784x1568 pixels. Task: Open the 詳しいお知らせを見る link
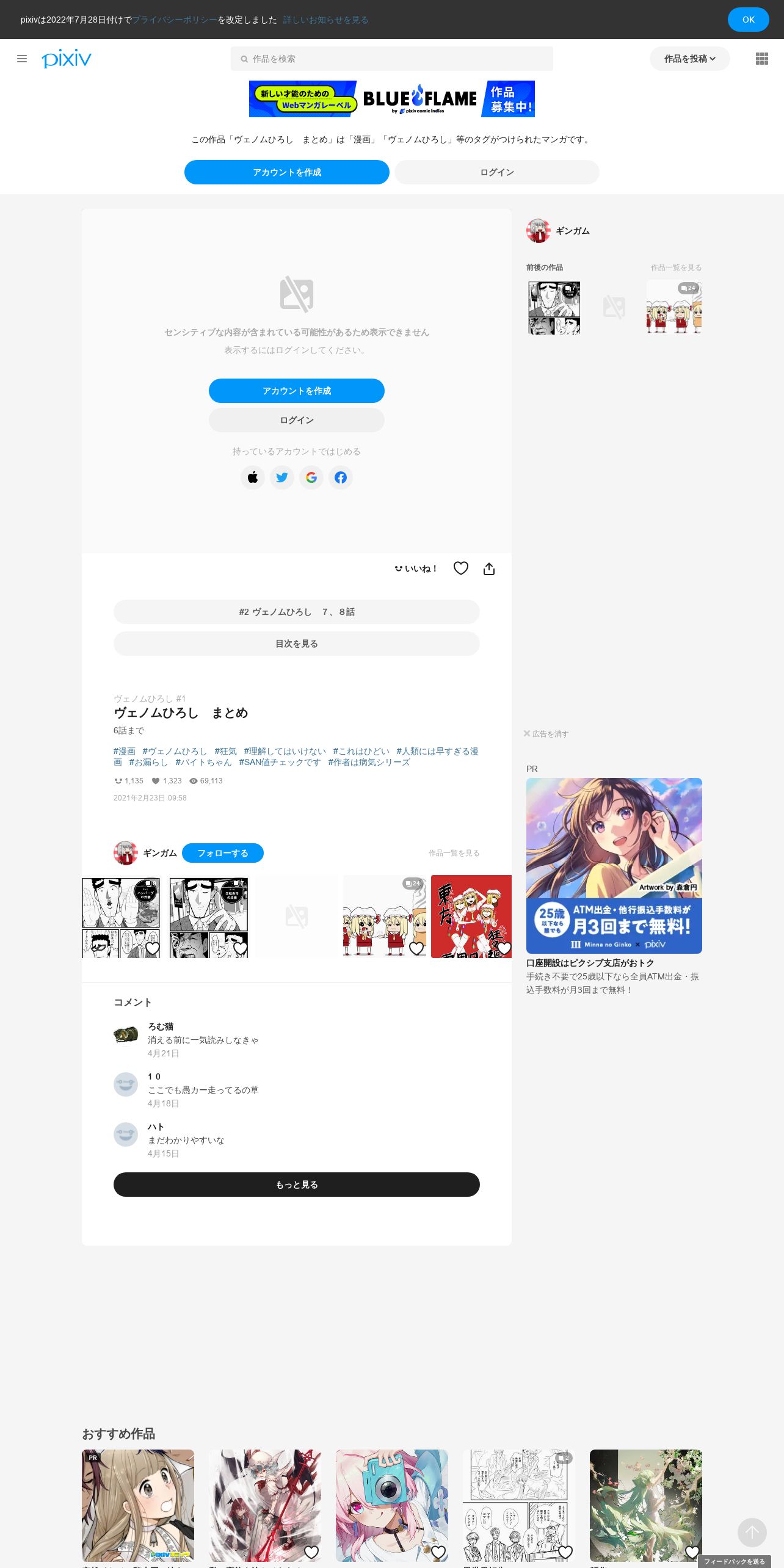click(325, 20)
